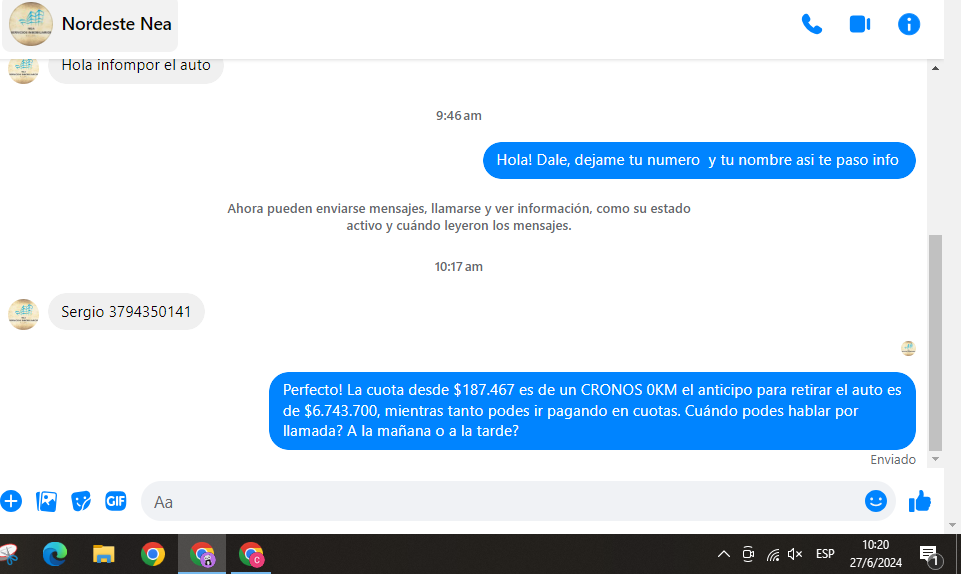Open the emoji picker
961x574 pixels.
pos(876,501)
